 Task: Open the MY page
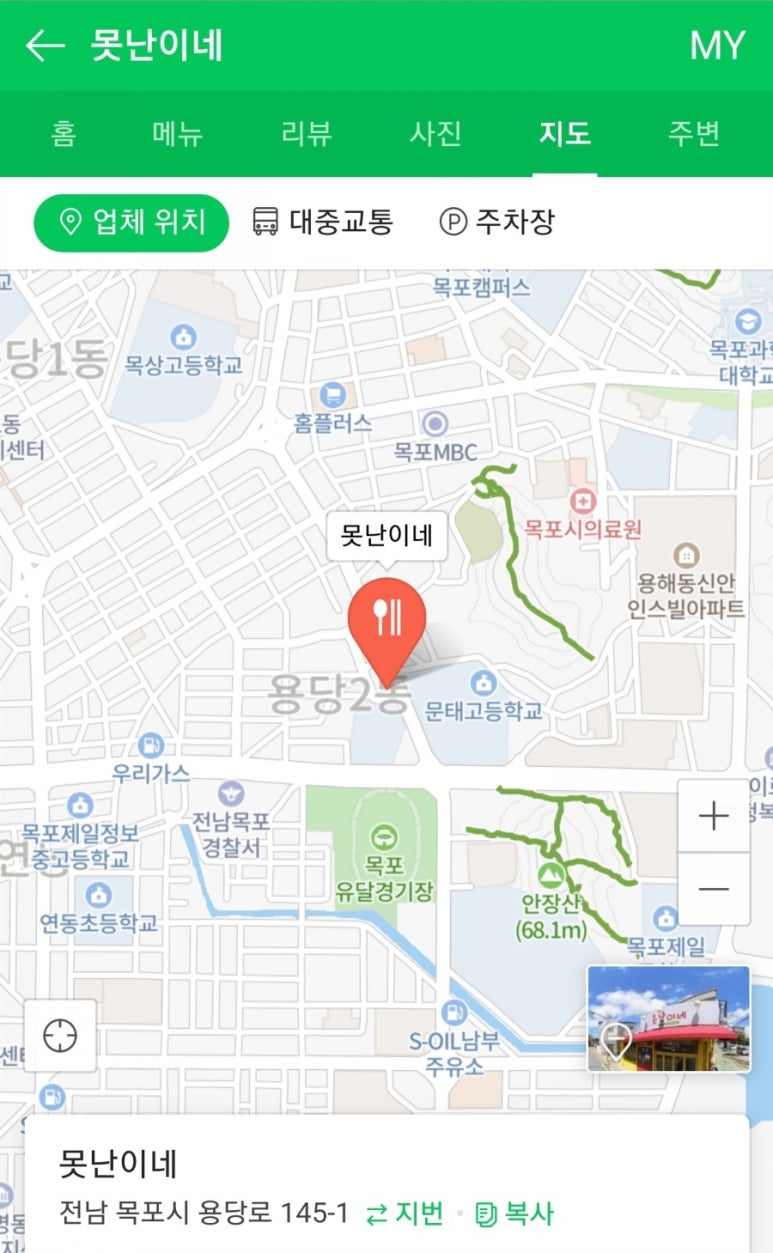click(717, 46)
